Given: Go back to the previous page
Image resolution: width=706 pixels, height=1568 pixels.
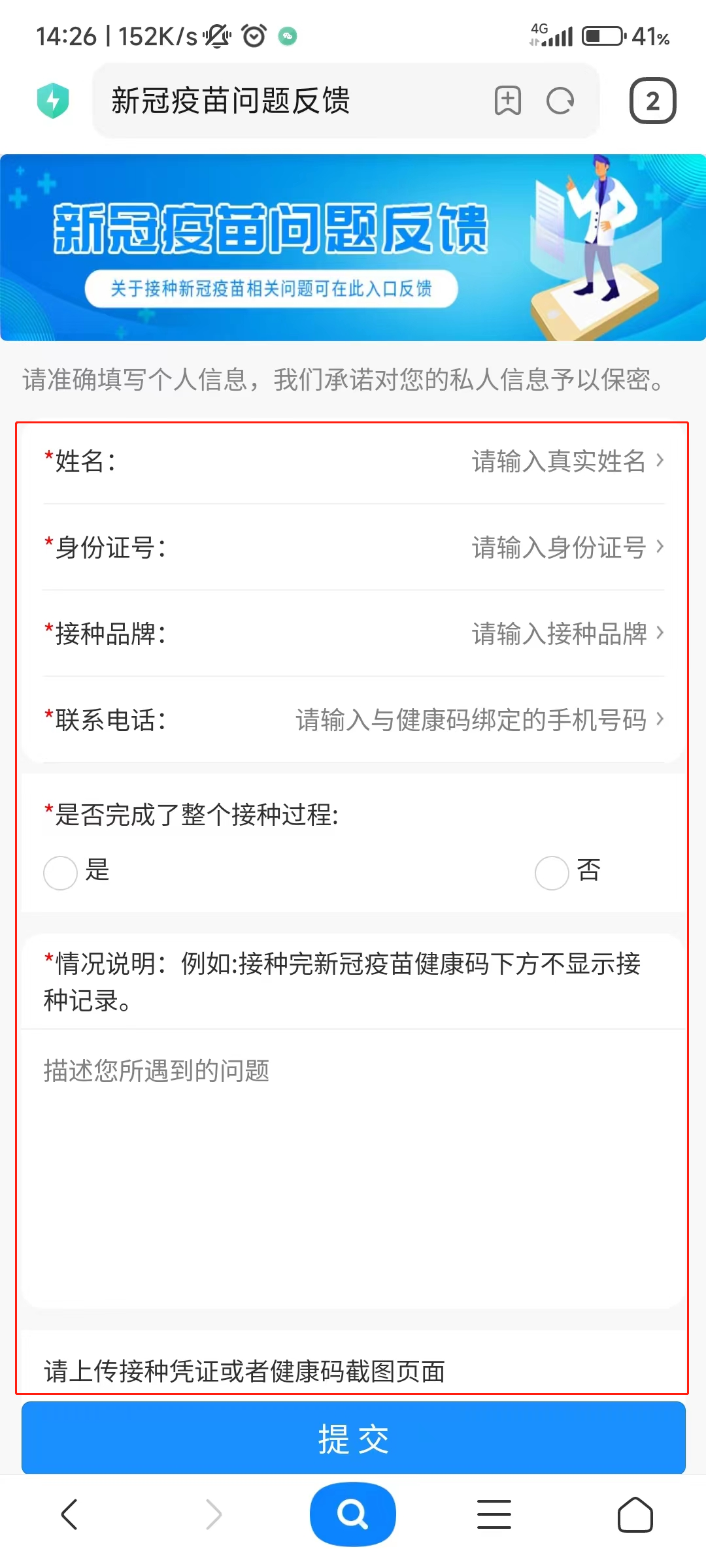Looking at the screenshot, I should [x=69, y=1514].
